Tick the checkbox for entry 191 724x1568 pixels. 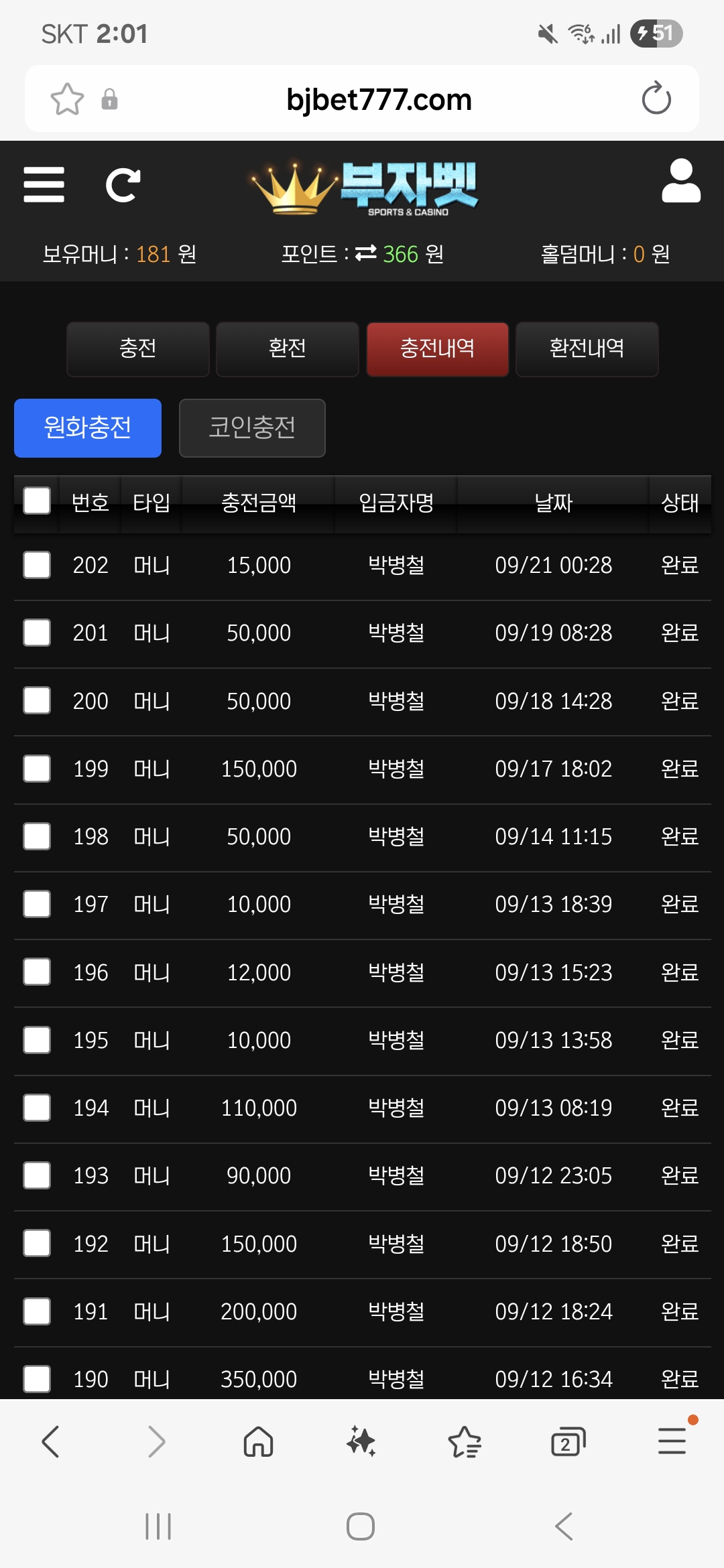tap(37, 1311)
